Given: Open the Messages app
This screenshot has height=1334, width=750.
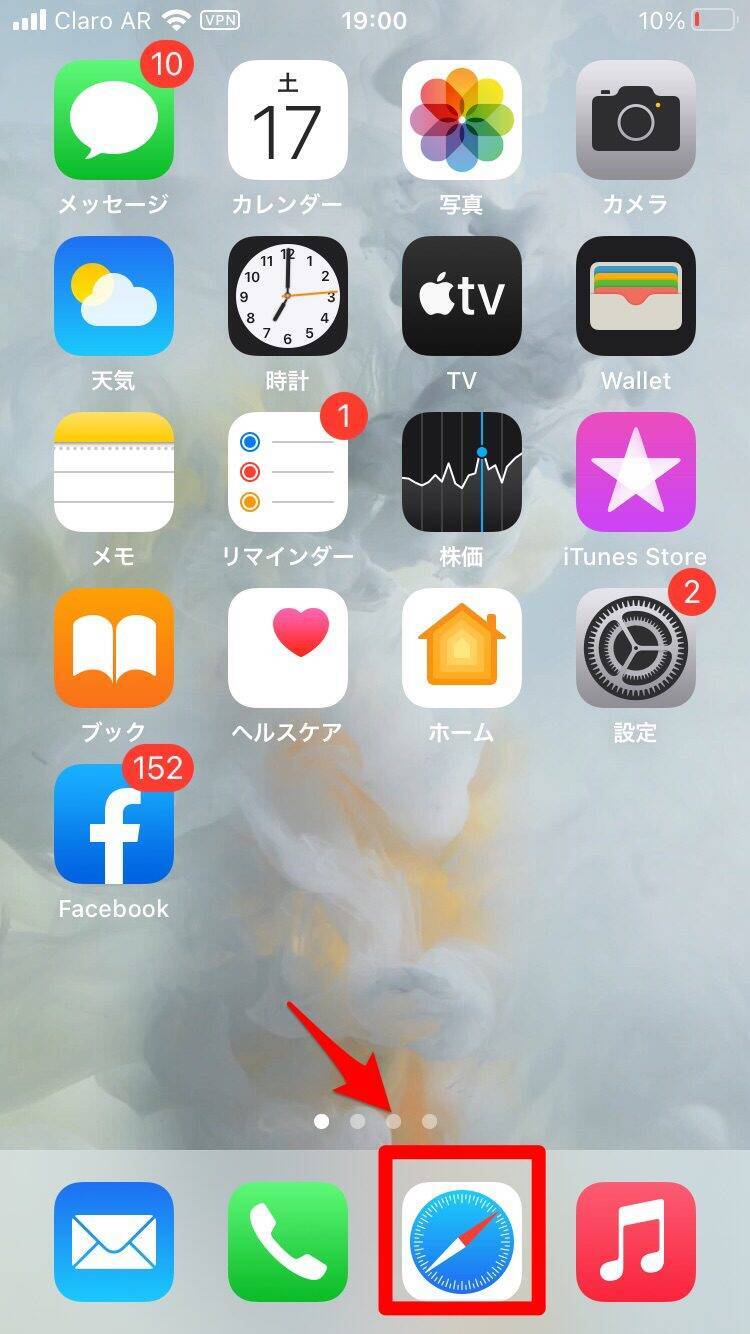Looking at the screenshot, I should coord(114,120).
